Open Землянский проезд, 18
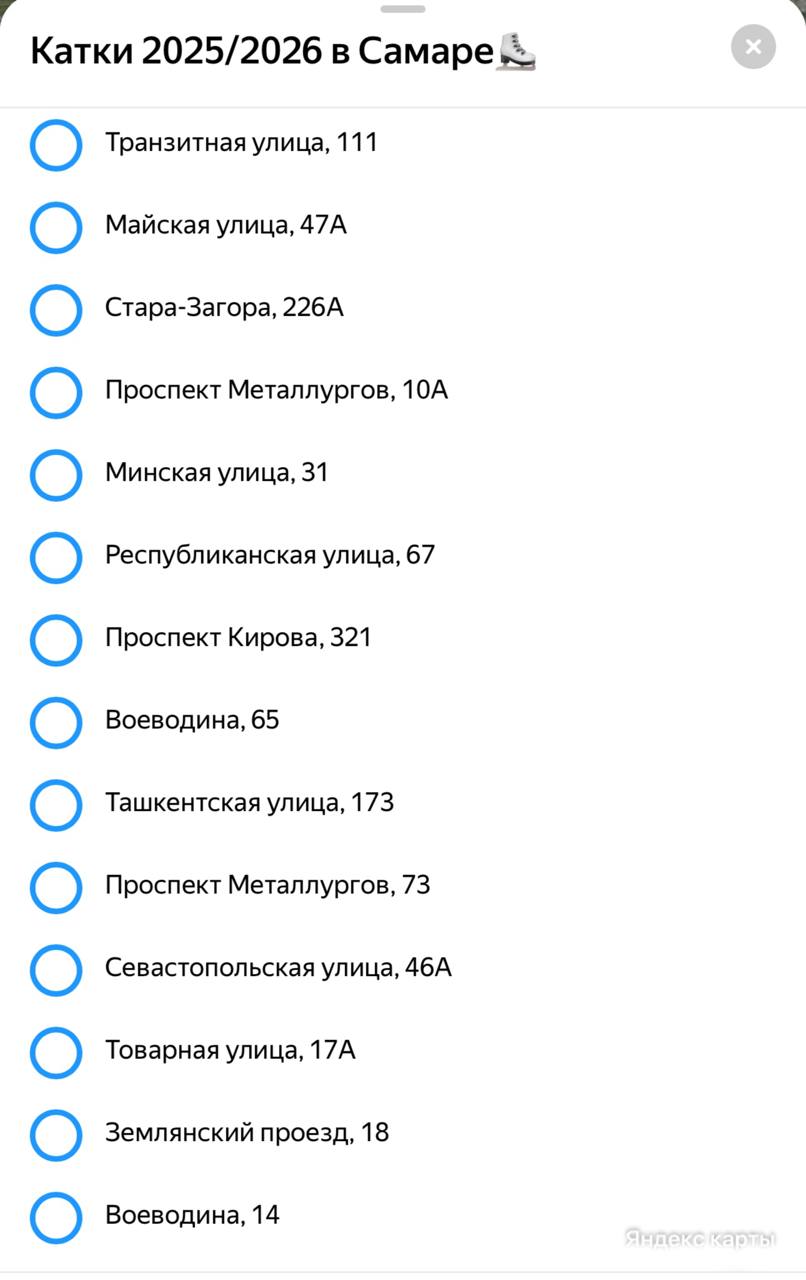Image resolution: width=806 pixels, height=1280 pixels. tap(246, 1133)
